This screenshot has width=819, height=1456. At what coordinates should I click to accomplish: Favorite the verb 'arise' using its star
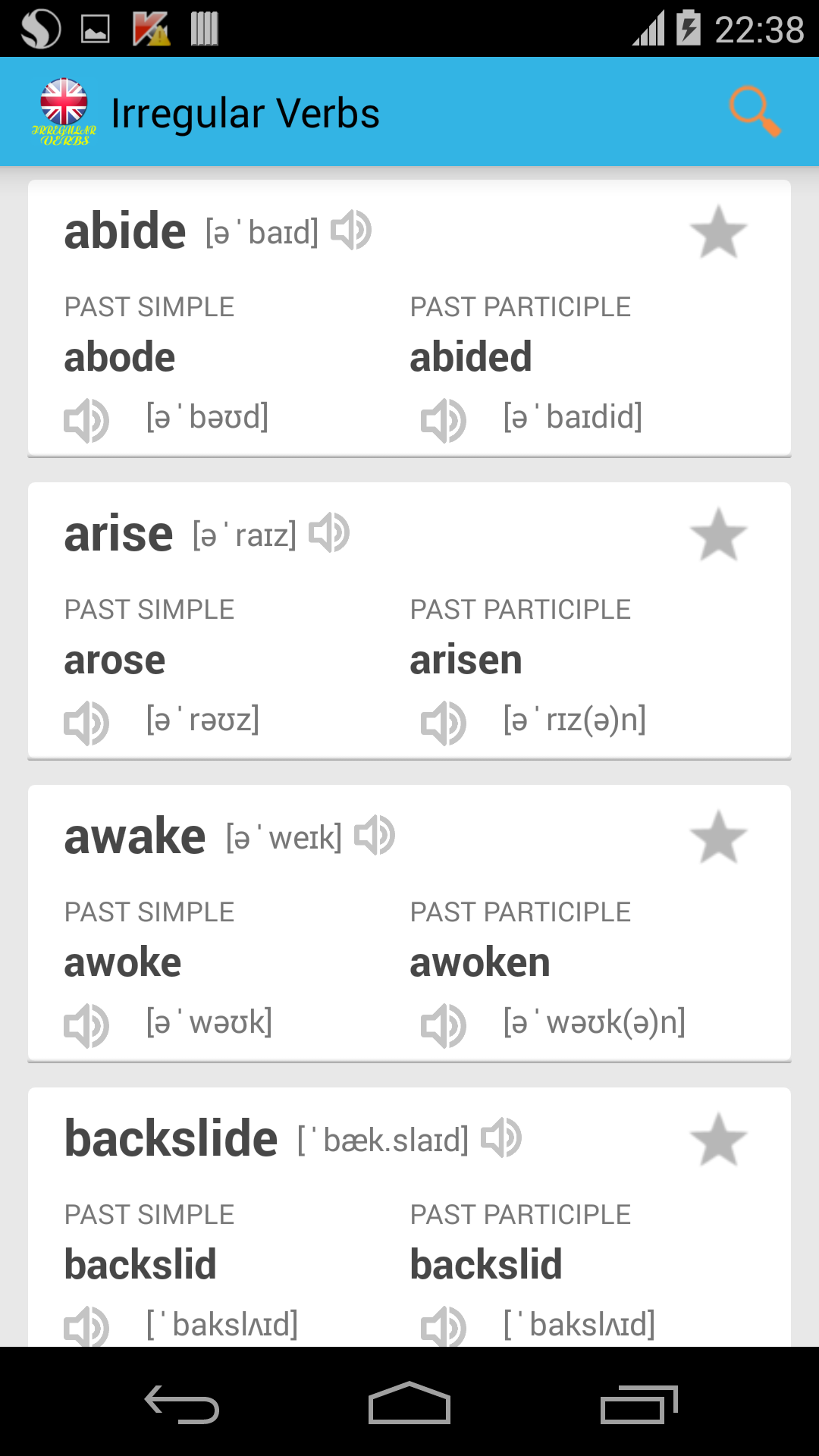718,533
